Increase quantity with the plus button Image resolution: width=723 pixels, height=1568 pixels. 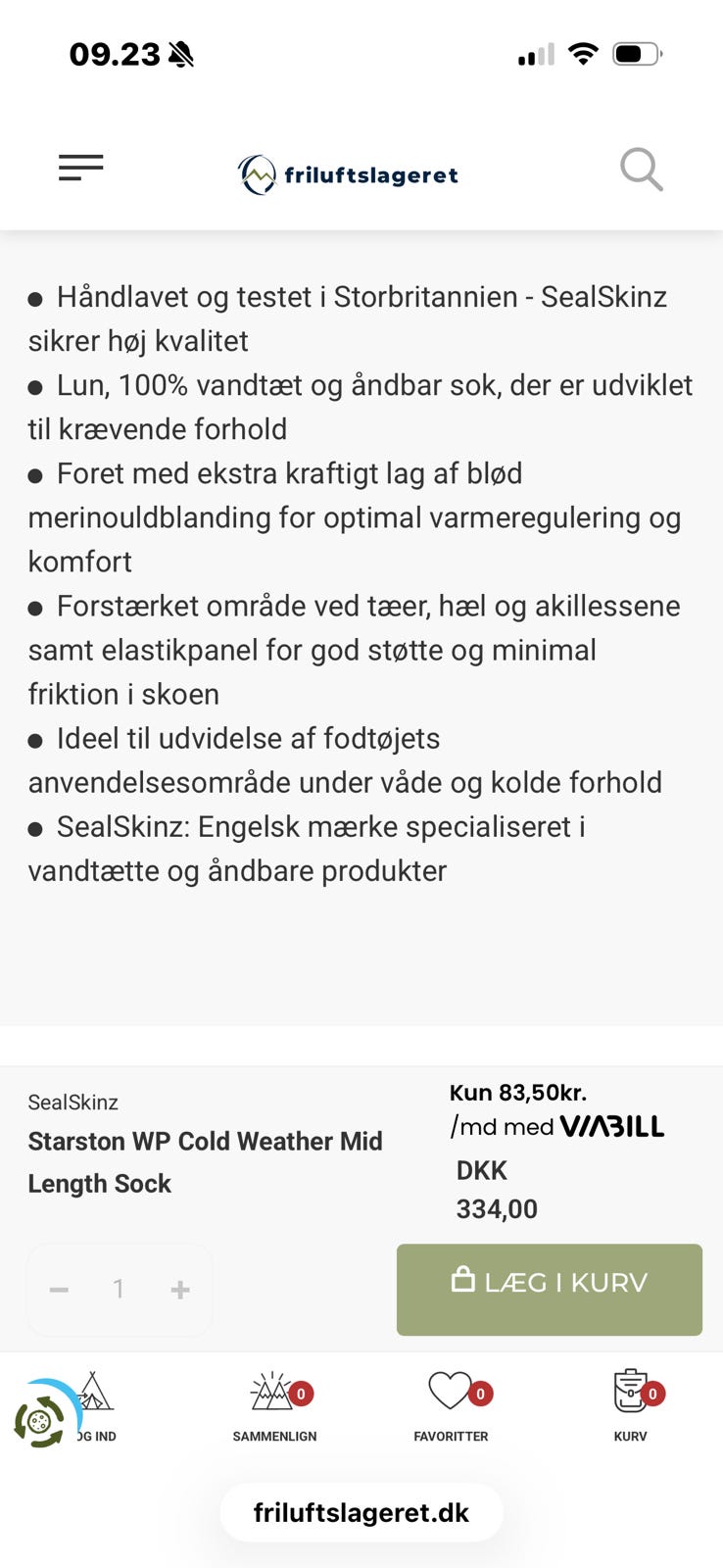(x=180, y=1290)
